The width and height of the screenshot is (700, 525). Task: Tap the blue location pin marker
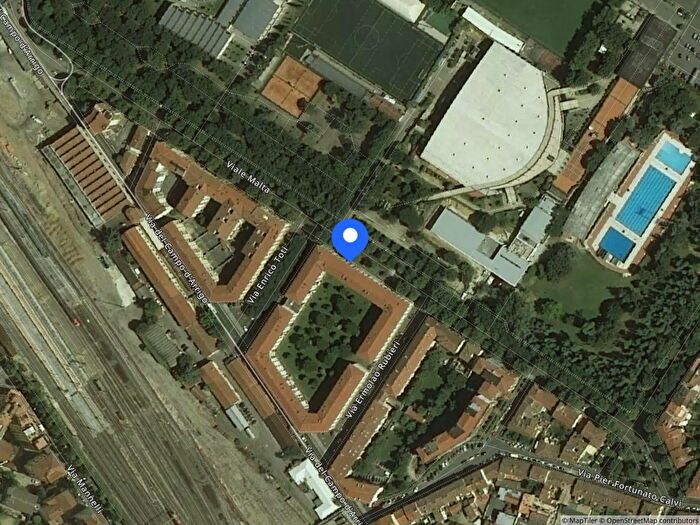[x=350, y=237]
